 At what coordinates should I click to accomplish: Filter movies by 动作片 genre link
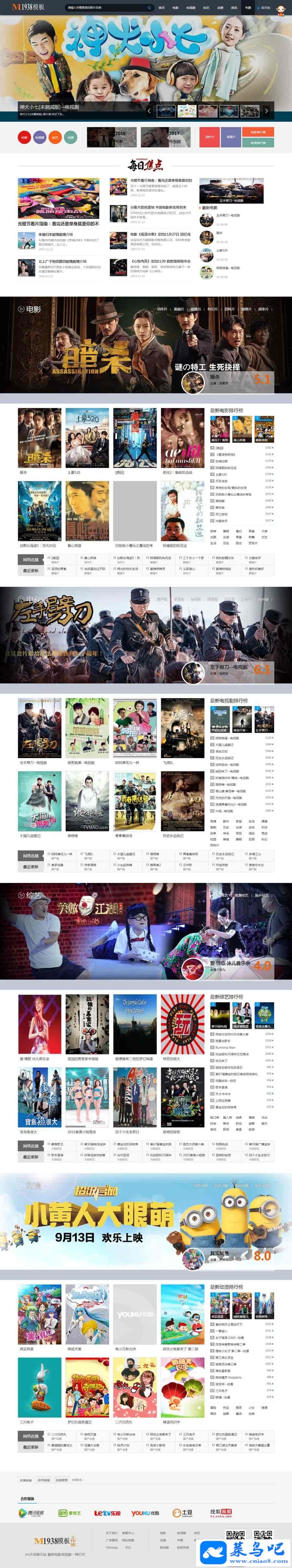162,309
